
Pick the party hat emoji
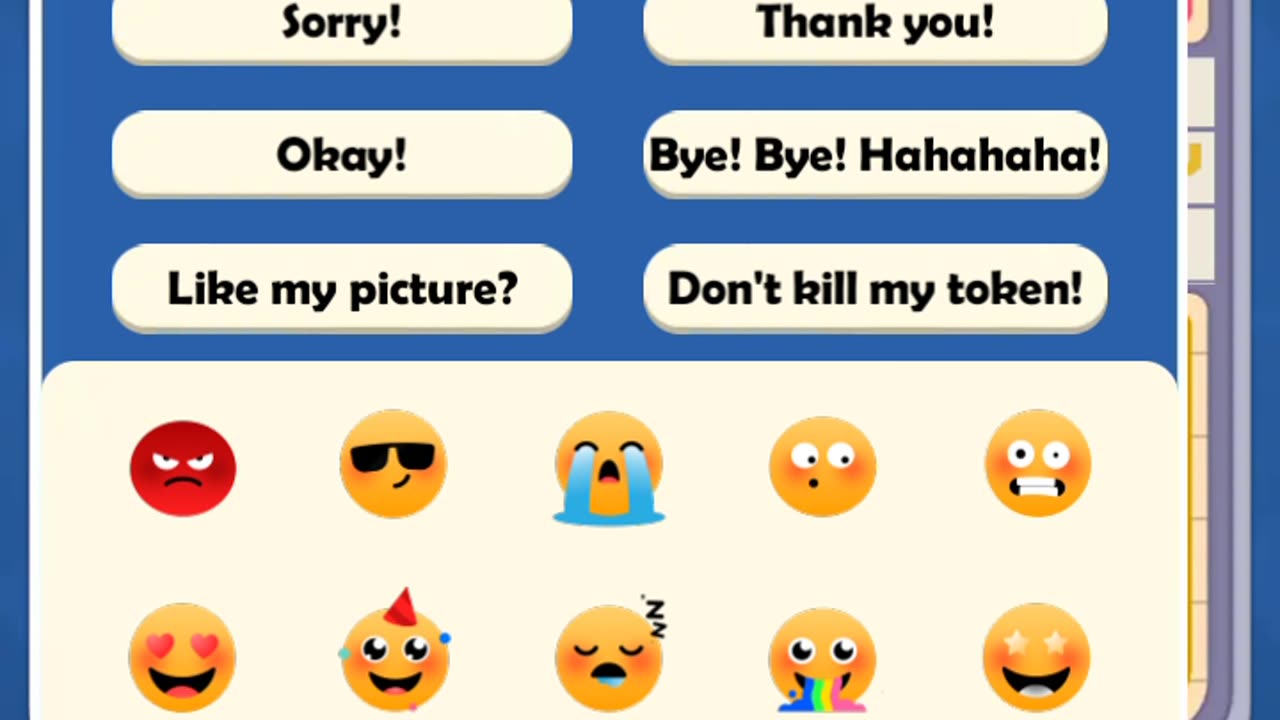(395, 655)
